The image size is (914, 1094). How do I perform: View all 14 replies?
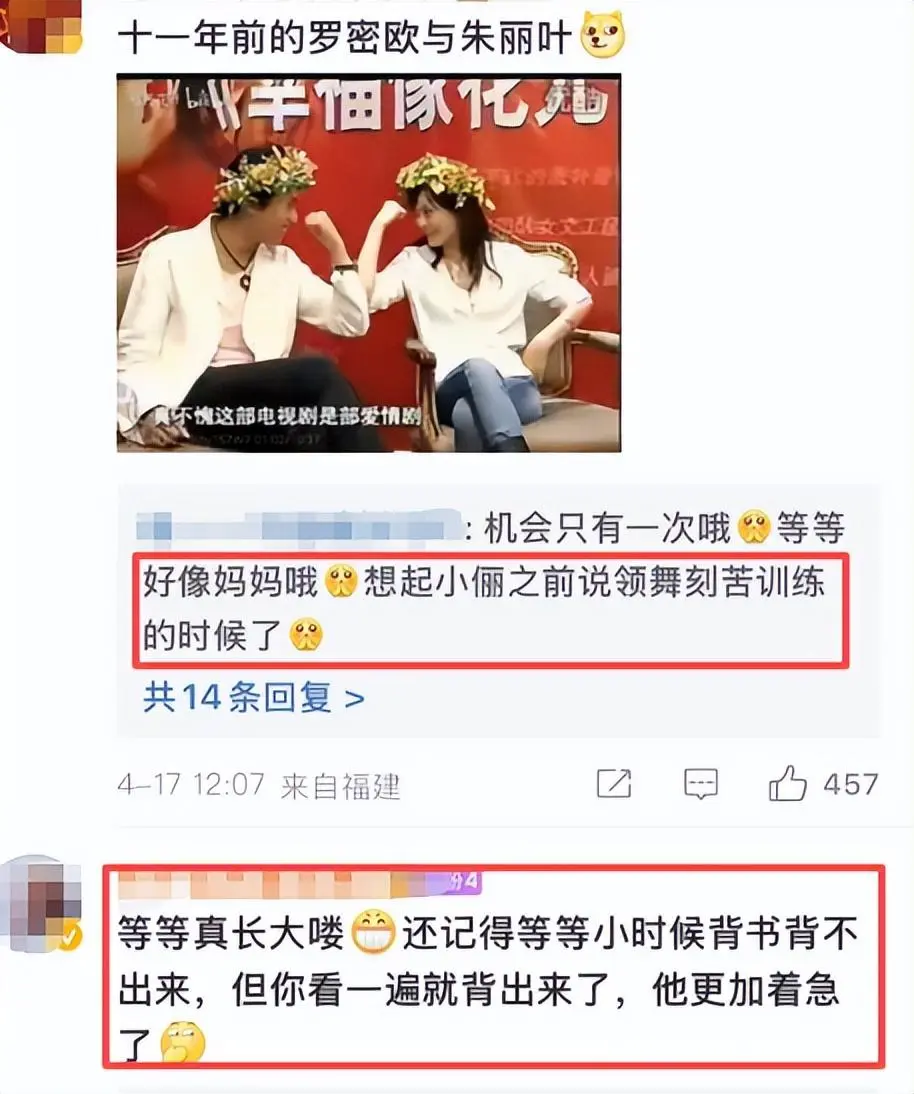(253, 697)
